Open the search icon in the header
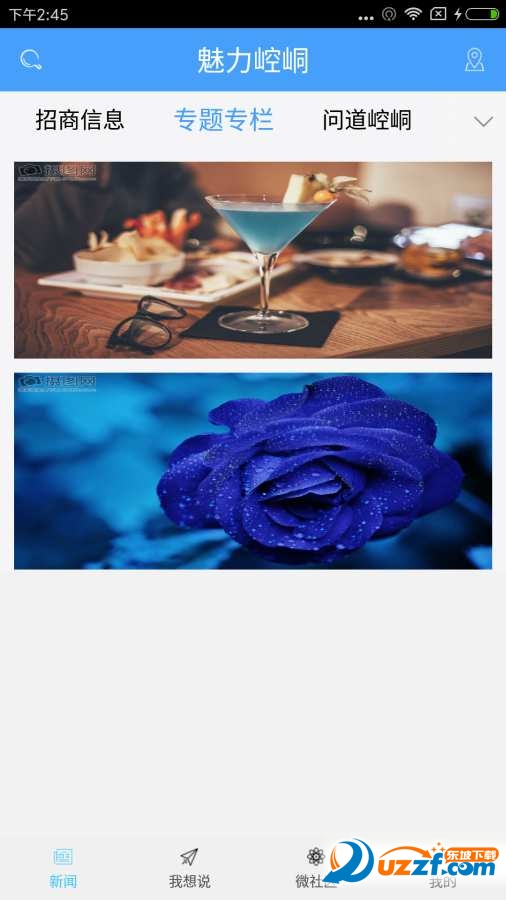The image size is (506, 900). point(31,60)
